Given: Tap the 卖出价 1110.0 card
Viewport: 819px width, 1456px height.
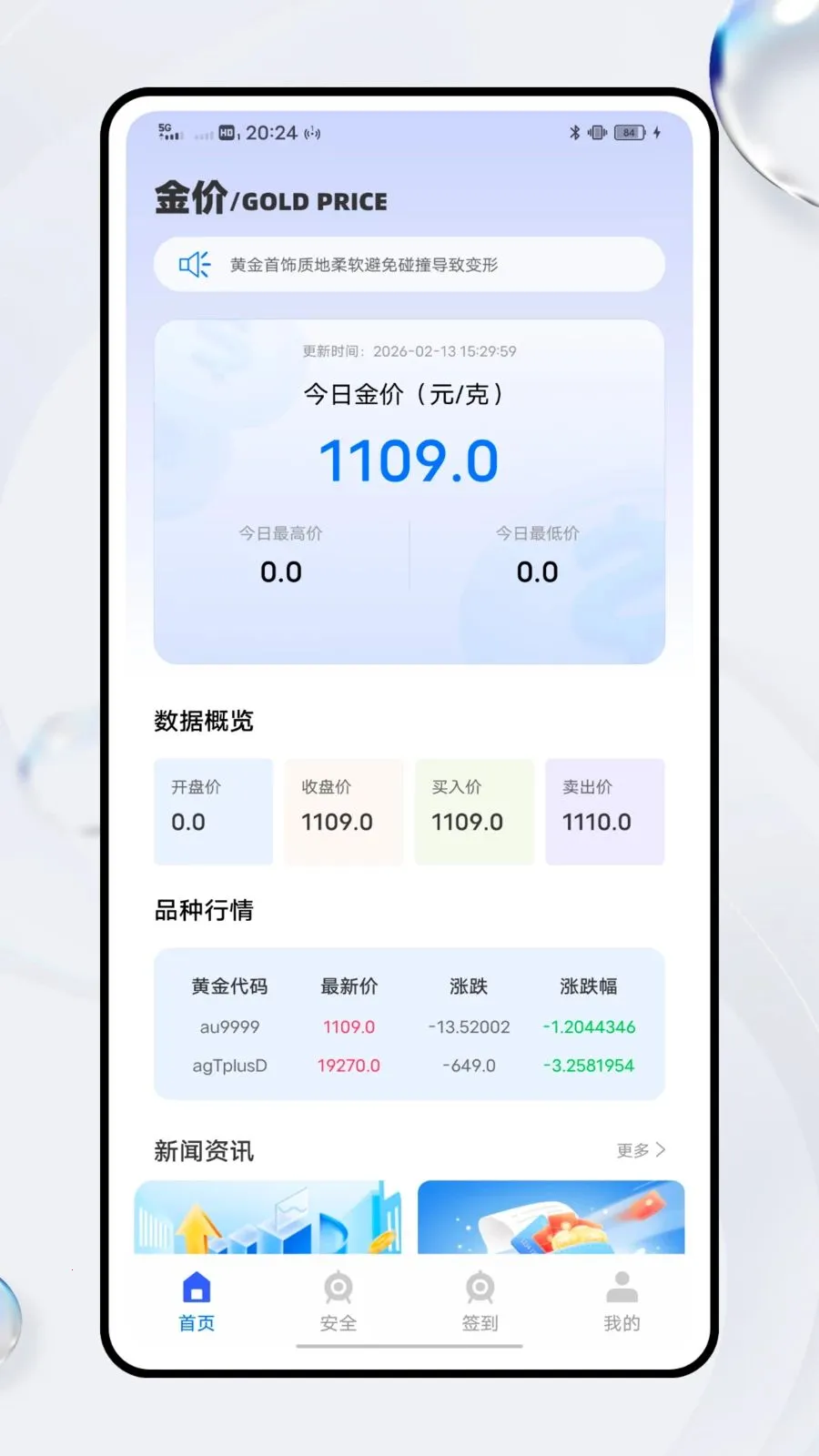Looking at the screenshot, I should click(605, 810).
